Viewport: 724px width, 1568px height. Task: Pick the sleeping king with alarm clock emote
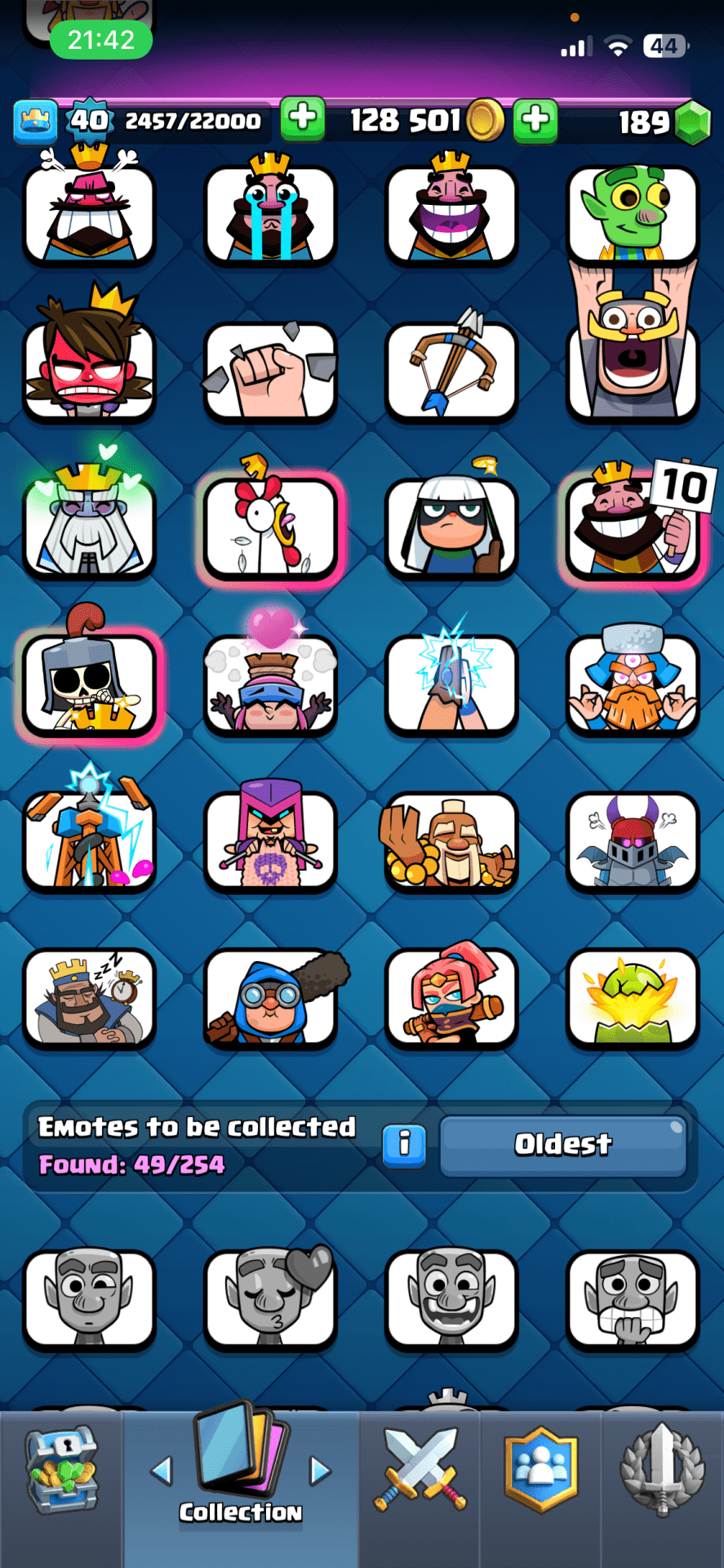(x=89, y=998)
